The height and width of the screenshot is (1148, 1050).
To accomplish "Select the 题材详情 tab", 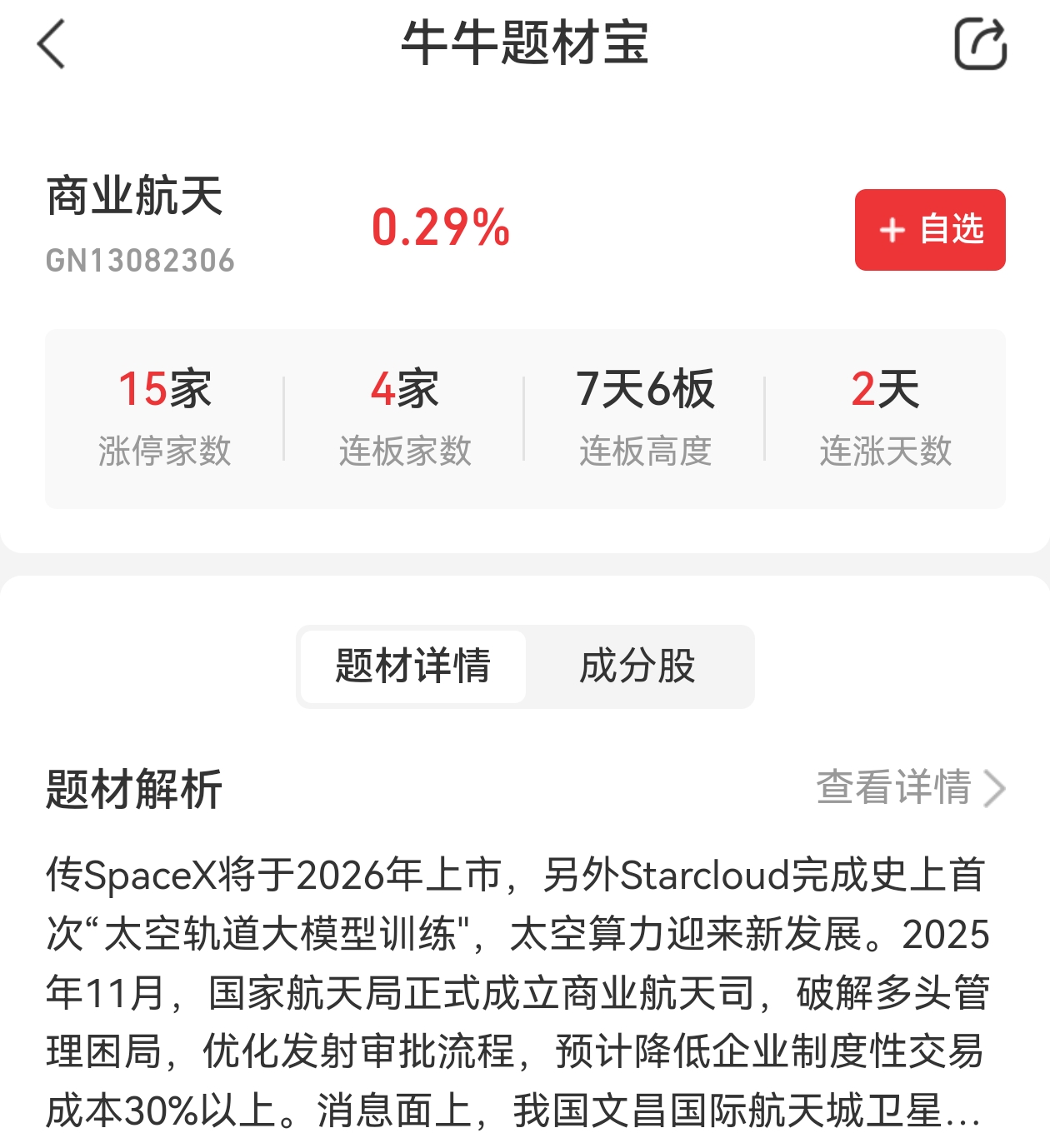I will pyautogui.click(x=413, y=666).
